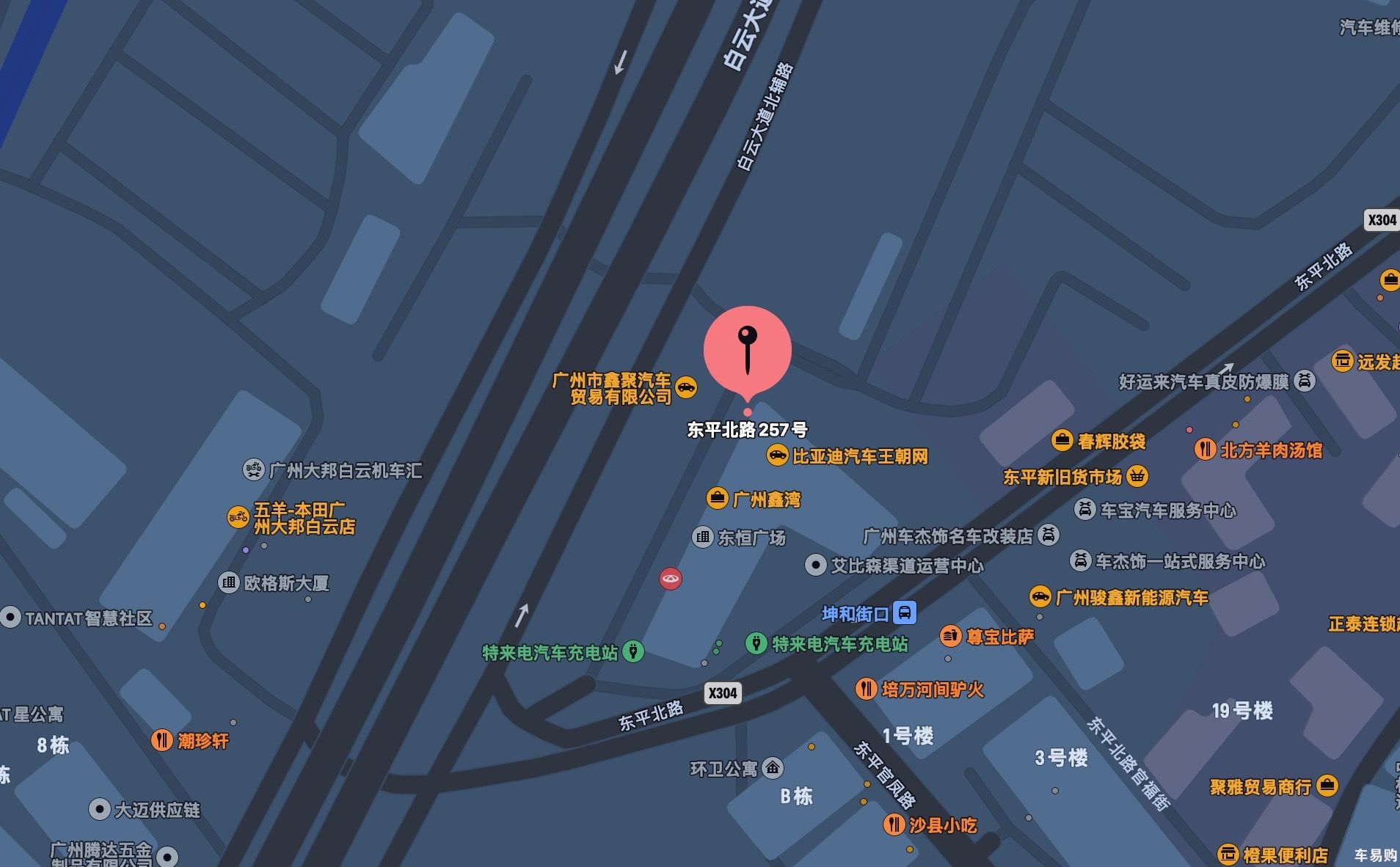Image resolution: width=1400 pixels, height=867 pixels.
Task: Open the 五羊-本田广州大邦白云店 marker
Action: tap(238, 517)
